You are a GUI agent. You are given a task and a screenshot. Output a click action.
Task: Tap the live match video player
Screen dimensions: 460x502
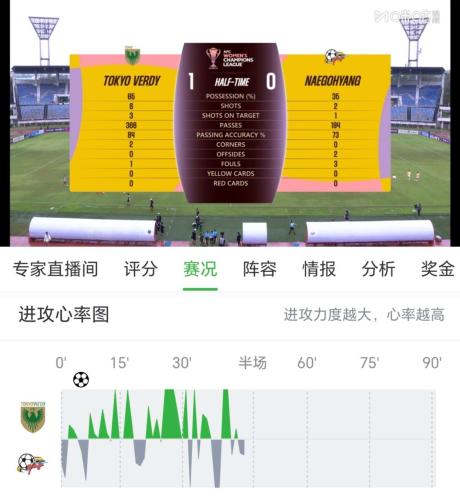[x=230, y=123]
